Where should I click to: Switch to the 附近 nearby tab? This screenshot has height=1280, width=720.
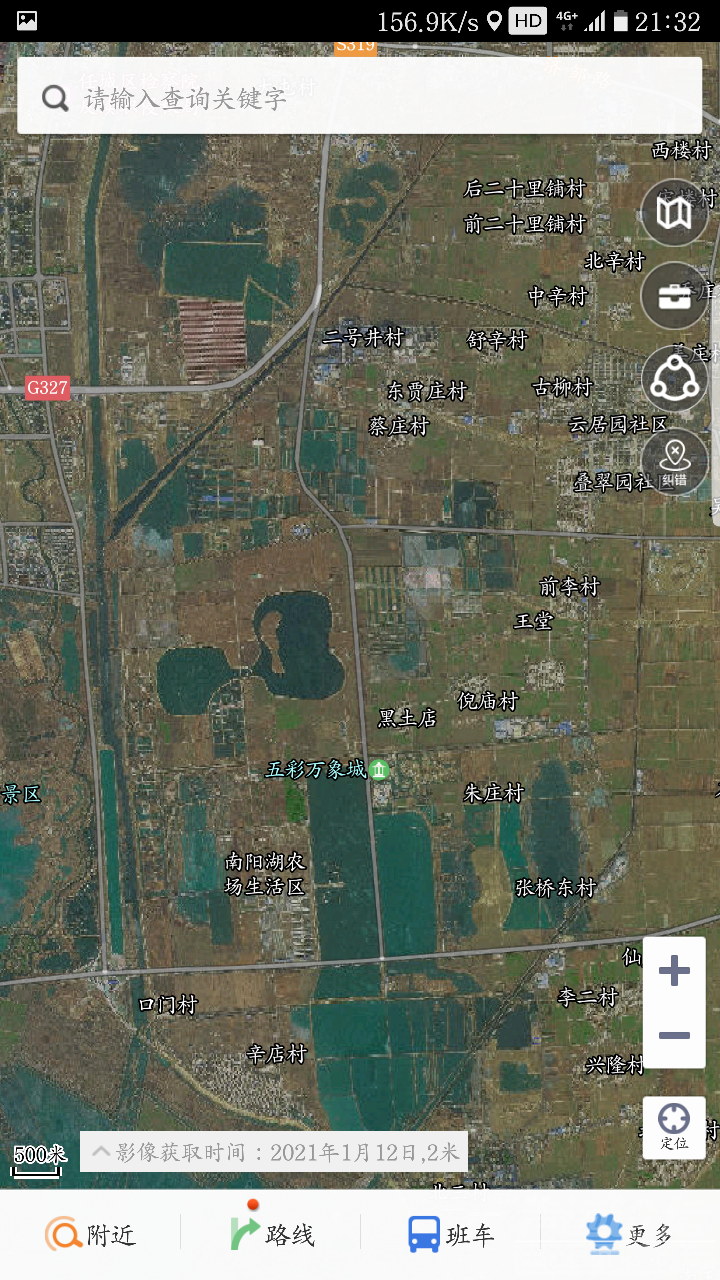(90, 1235)
